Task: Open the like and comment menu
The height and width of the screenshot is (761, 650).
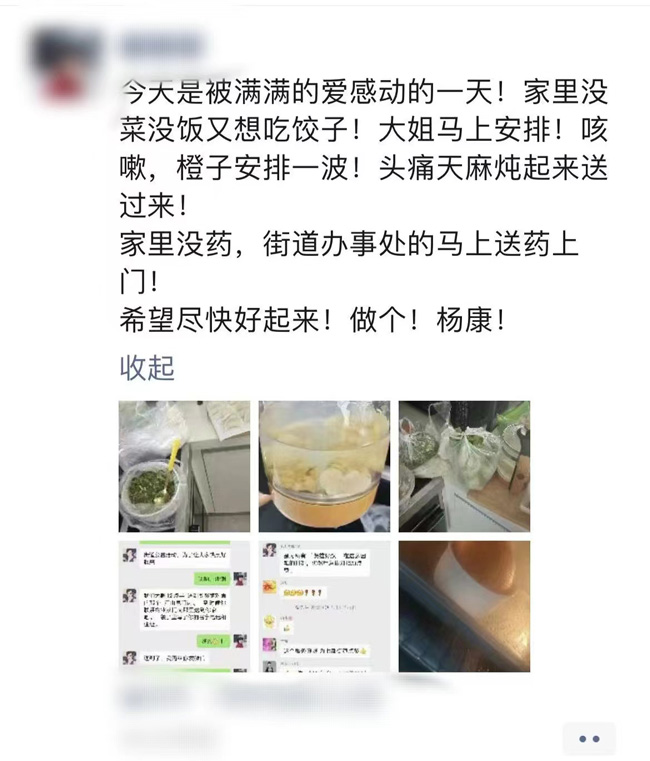Action: coord(589,738)
